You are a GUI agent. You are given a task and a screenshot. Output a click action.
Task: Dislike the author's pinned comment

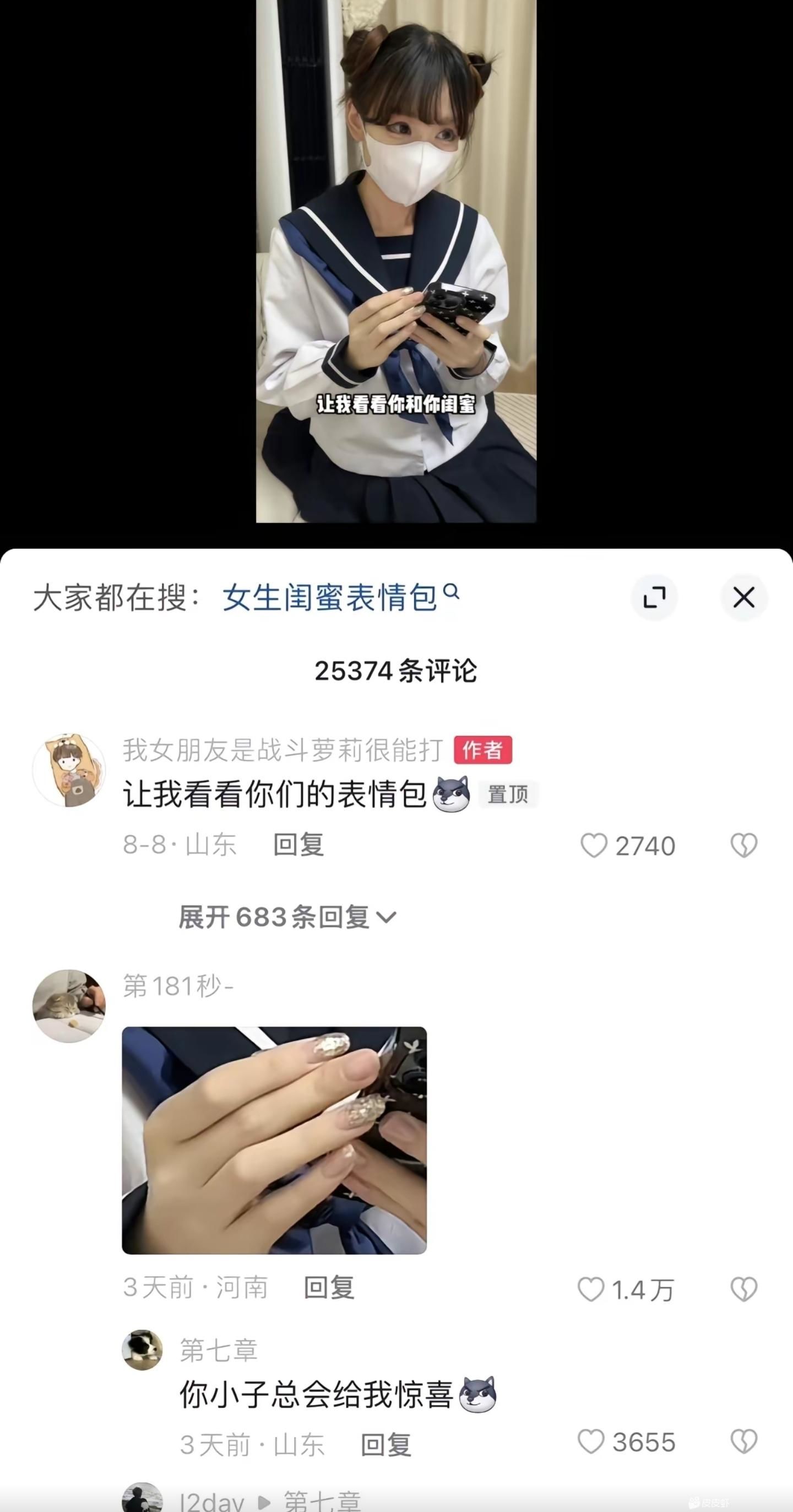(x=744, y=846)
